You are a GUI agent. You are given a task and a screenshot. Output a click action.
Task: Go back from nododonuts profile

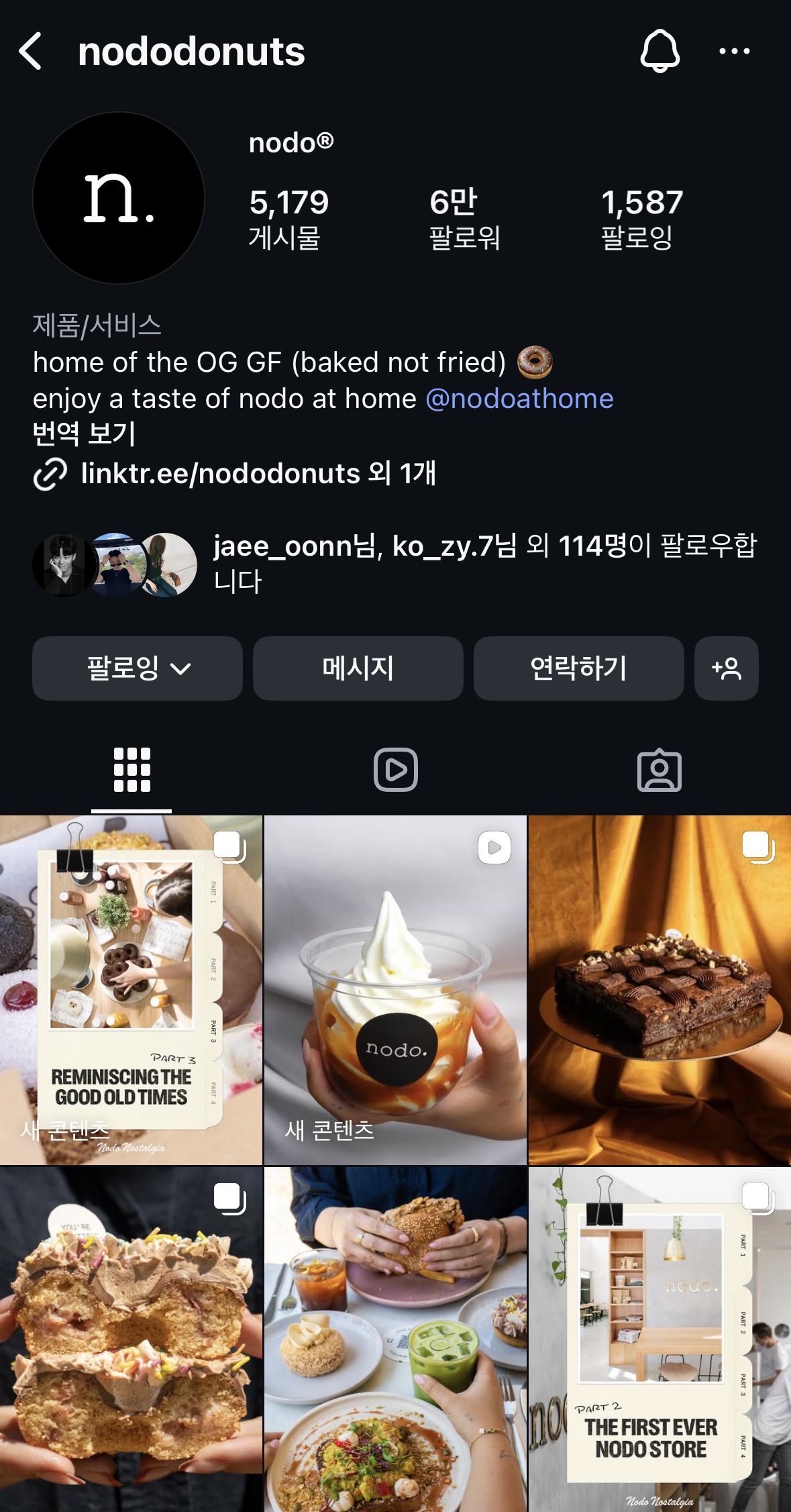pyautogui.click(x=30, y=52)
